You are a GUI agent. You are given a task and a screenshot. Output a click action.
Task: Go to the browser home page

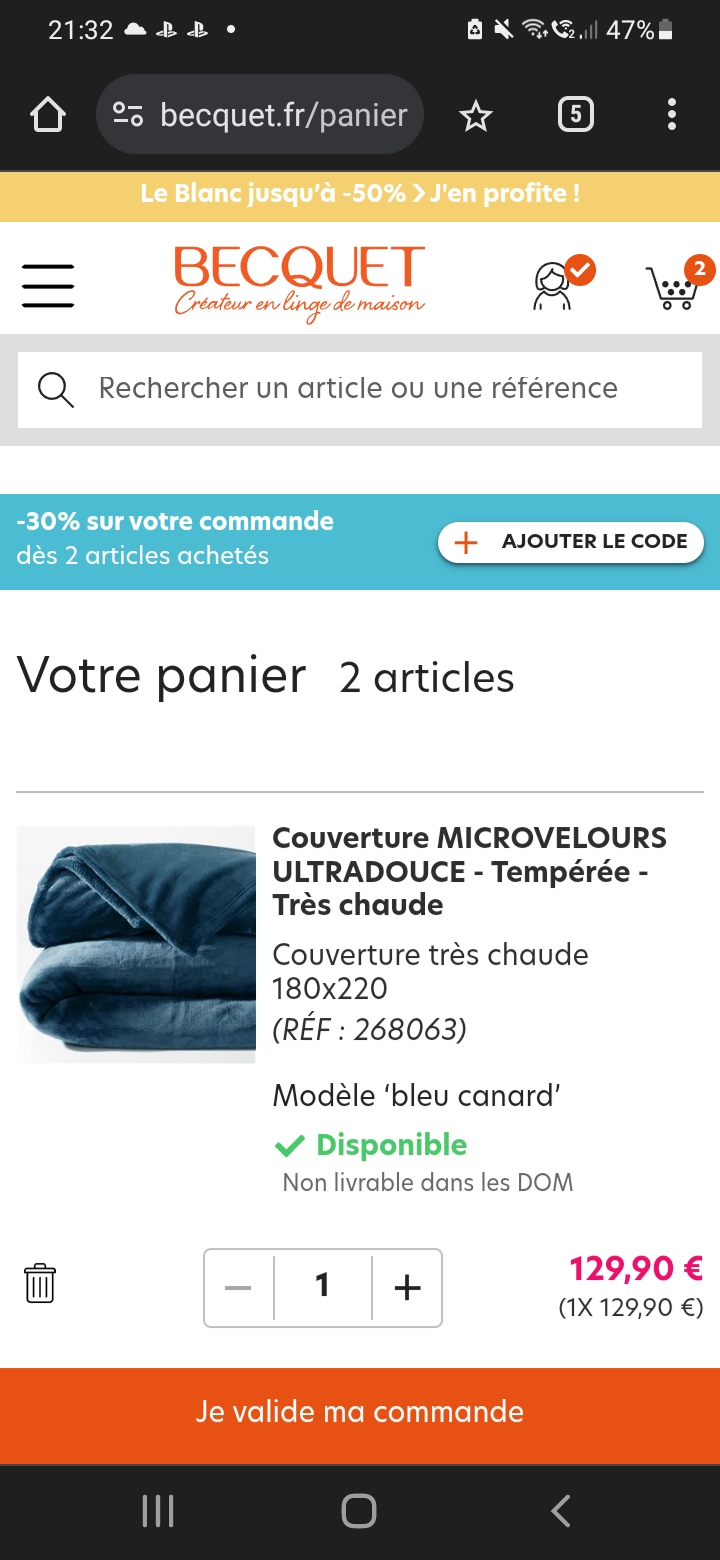click(x=48, y=116)
